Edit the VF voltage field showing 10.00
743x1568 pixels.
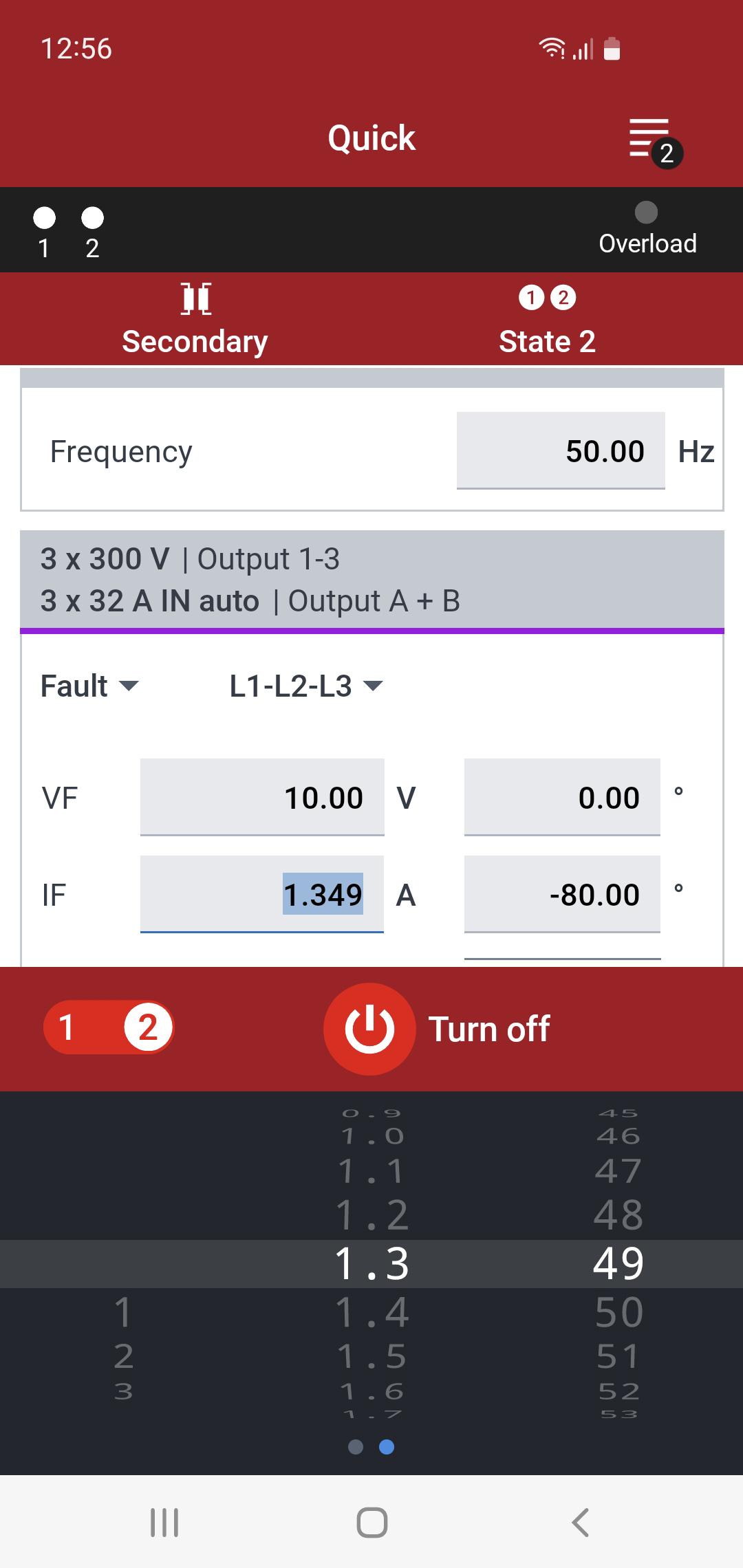pyautogui.click(x=262, y=798)
